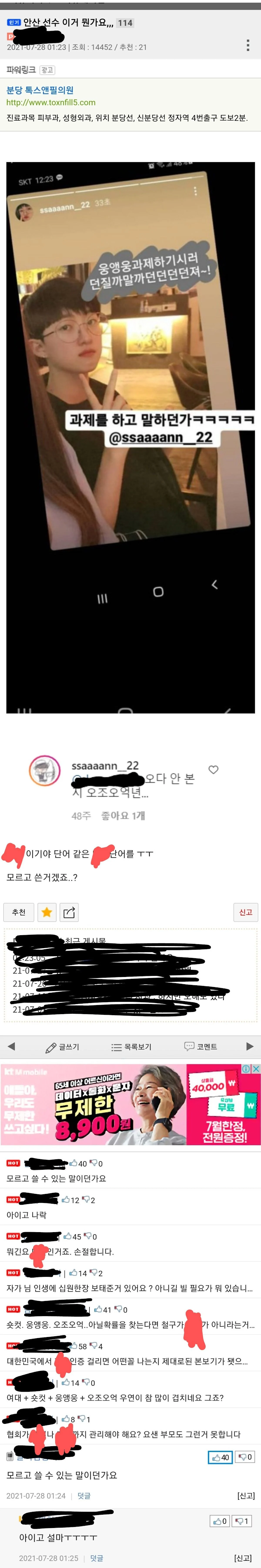The width and height of the screenshot is (261, 1568).
Task: Share the post using the share icon
Action: pyautogui.click(x=69, y=912)
